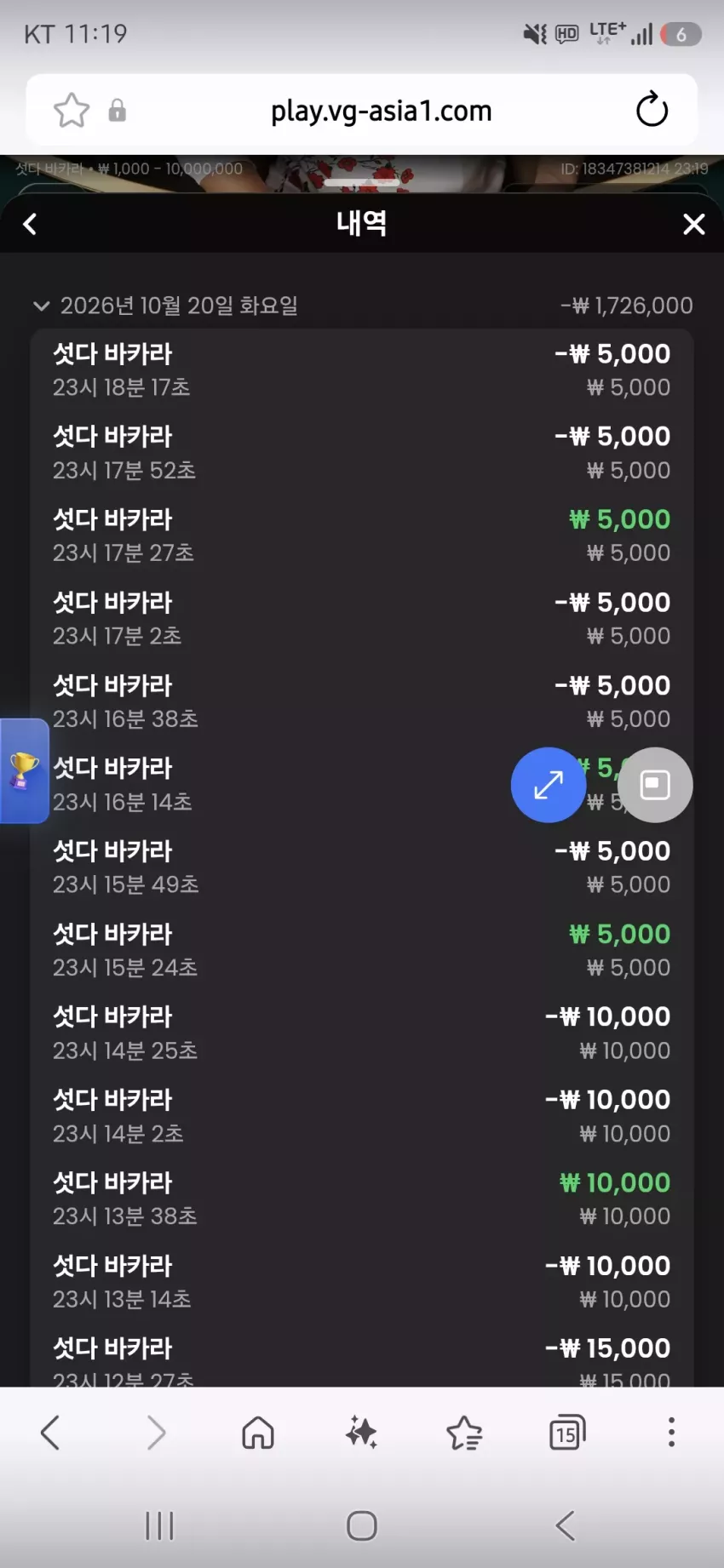The width and height of the screenshot is (724, 1568).
Task: Open the 23시 13분 38초 history entry
Action: (x=362, y=1199)
